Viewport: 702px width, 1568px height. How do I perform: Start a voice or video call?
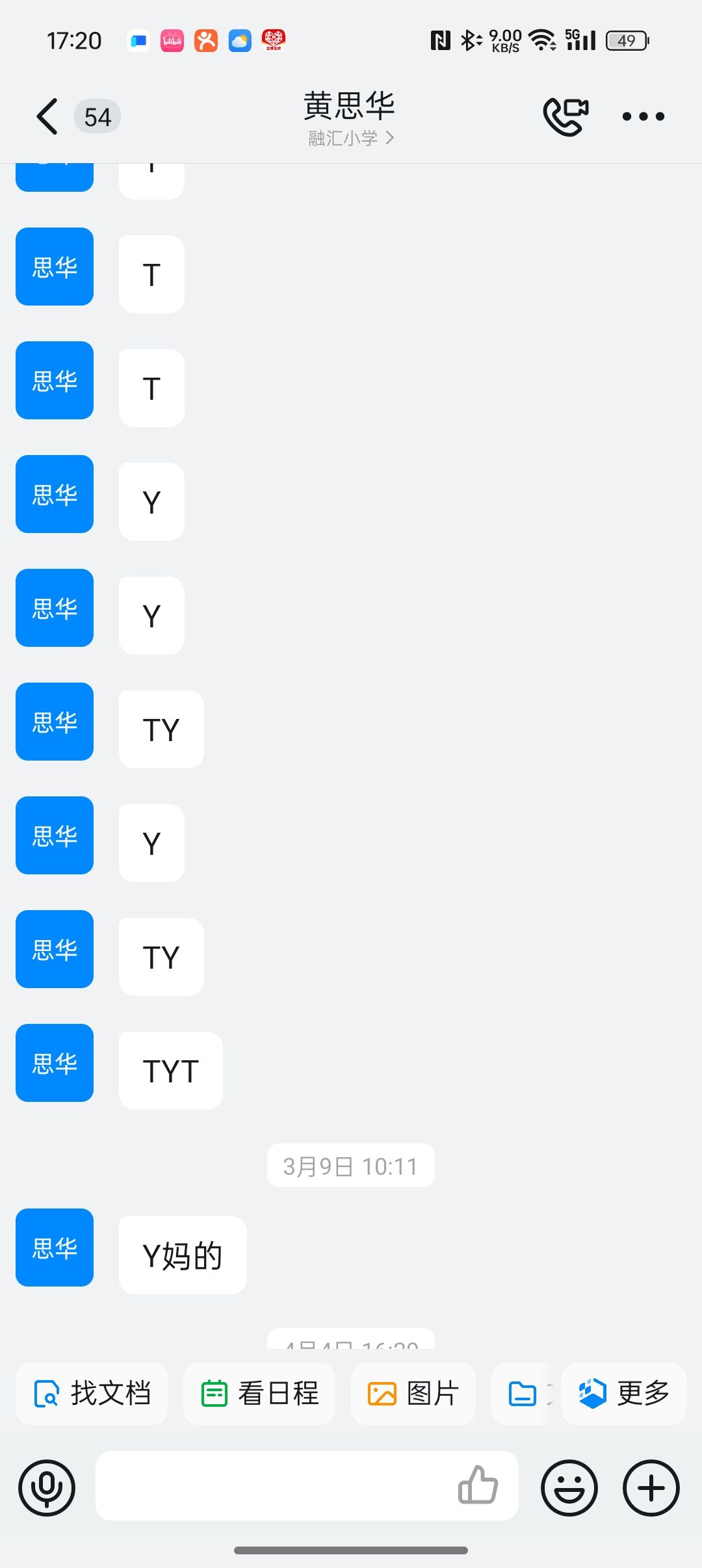tap(565, 117)
